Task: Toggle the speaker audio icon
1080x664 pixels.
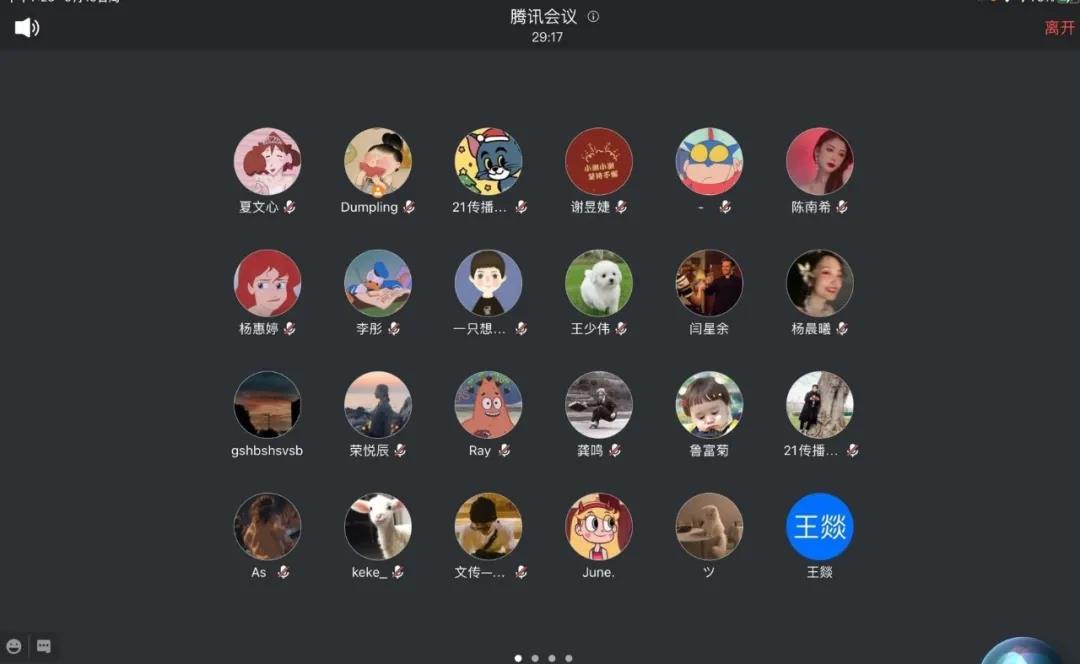Action: (27, 28)
